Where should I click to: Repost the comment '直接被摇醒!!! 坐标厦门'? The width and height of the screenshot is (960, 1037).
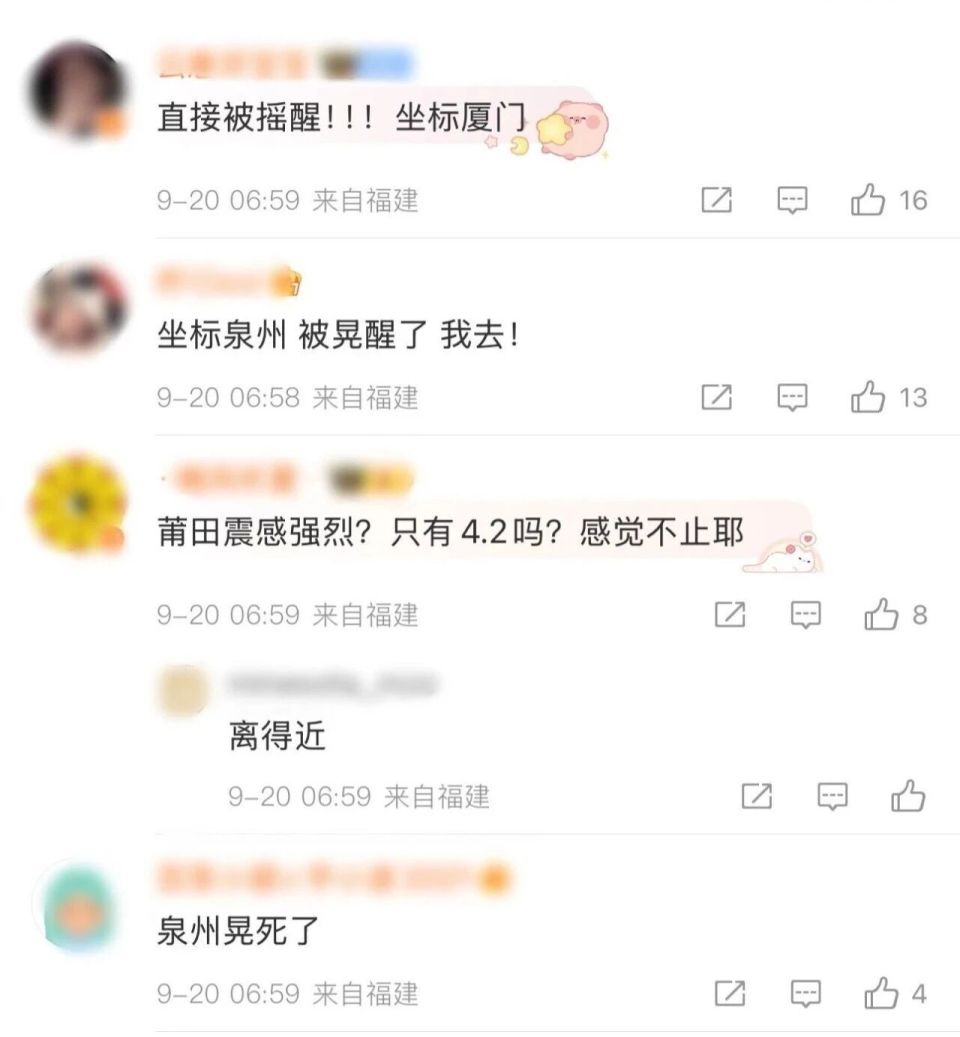716,201
